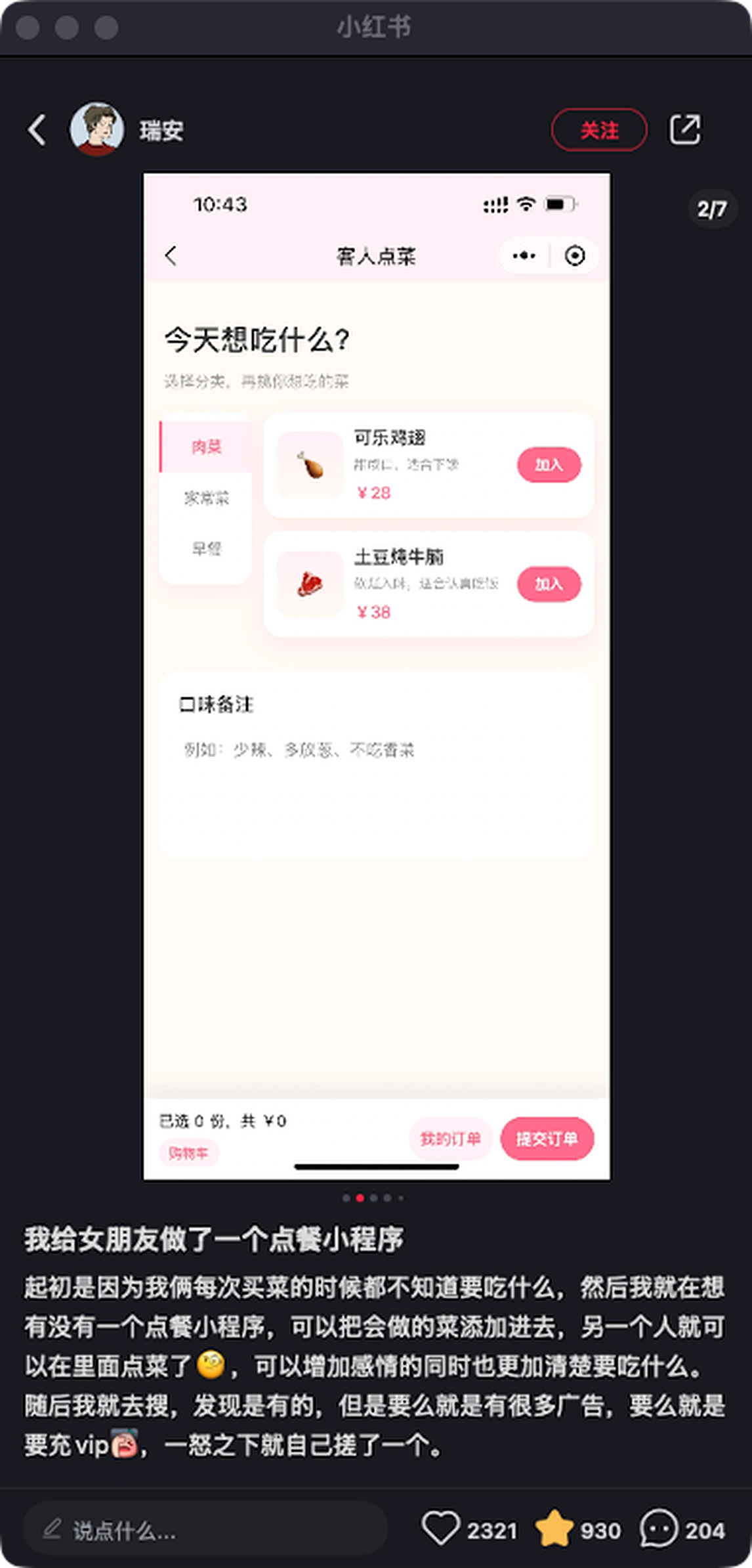The image size is (752, 1568).
Task: Save the post with the star icon
Action: [554, 1530]
